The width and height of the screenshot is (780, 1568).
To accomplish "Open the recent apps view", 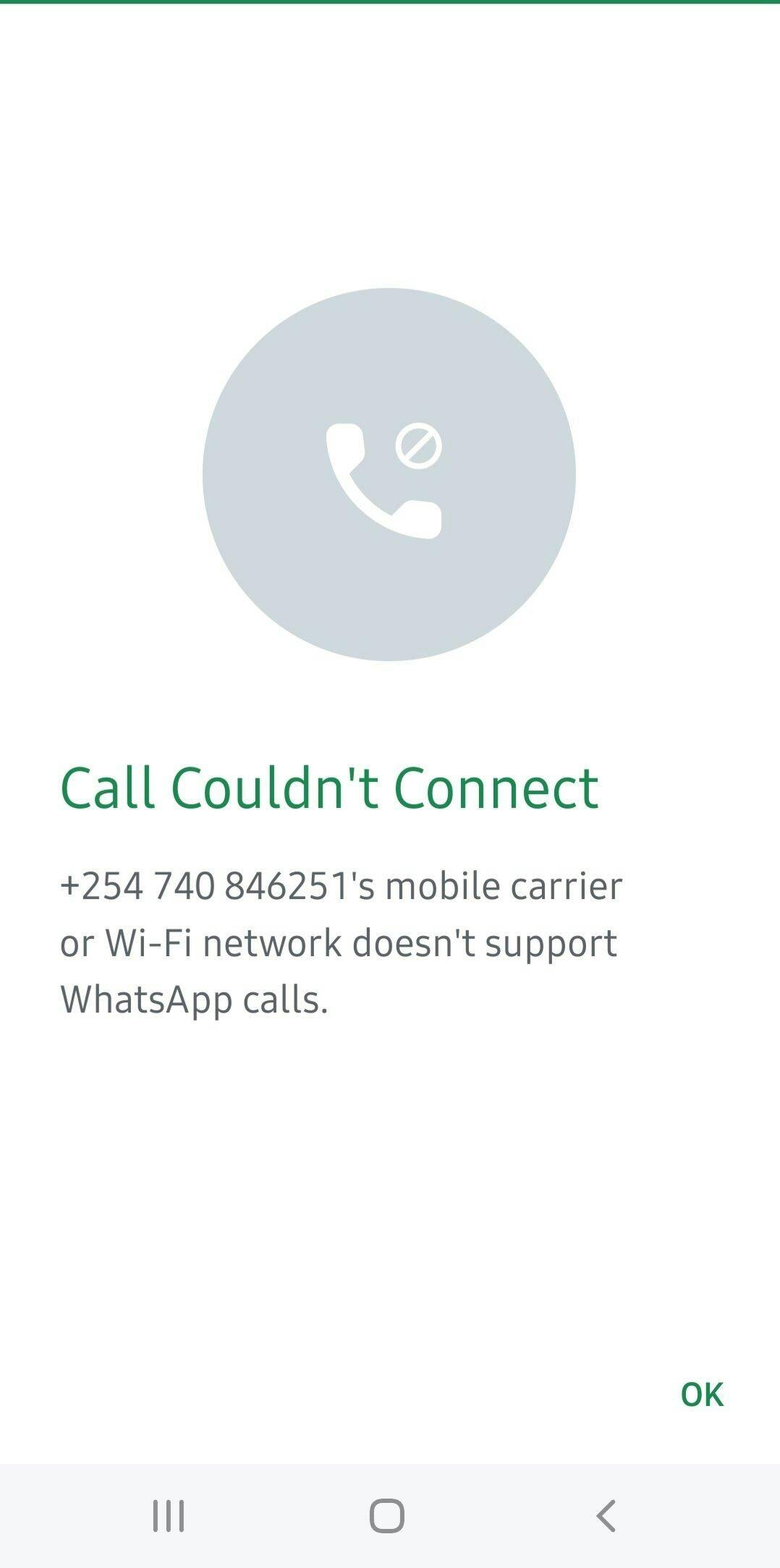I will tap(169, 1515).
